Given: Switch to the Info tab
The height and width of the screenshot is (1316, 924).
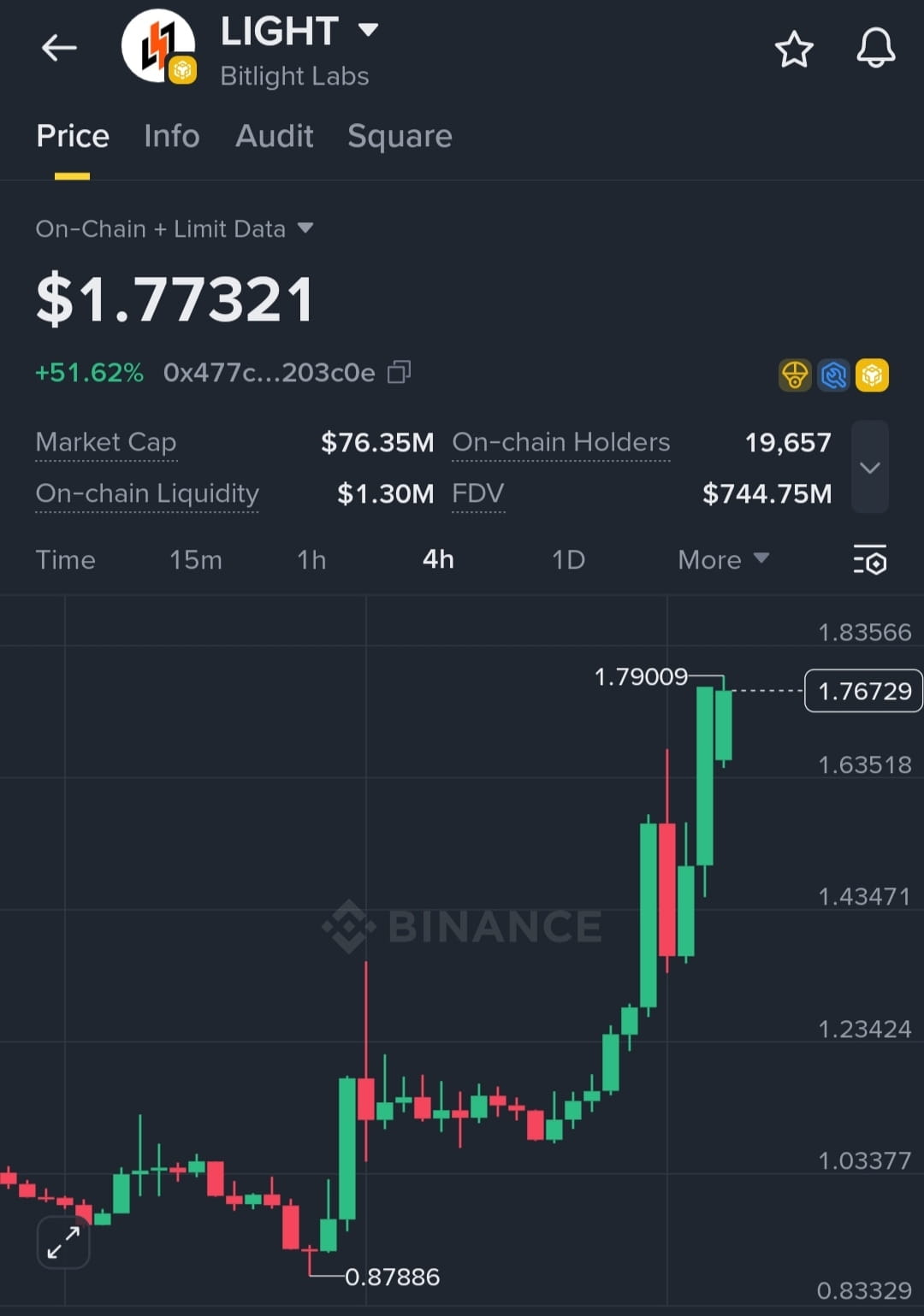Looking at the screenshot, I should (171, 136).
